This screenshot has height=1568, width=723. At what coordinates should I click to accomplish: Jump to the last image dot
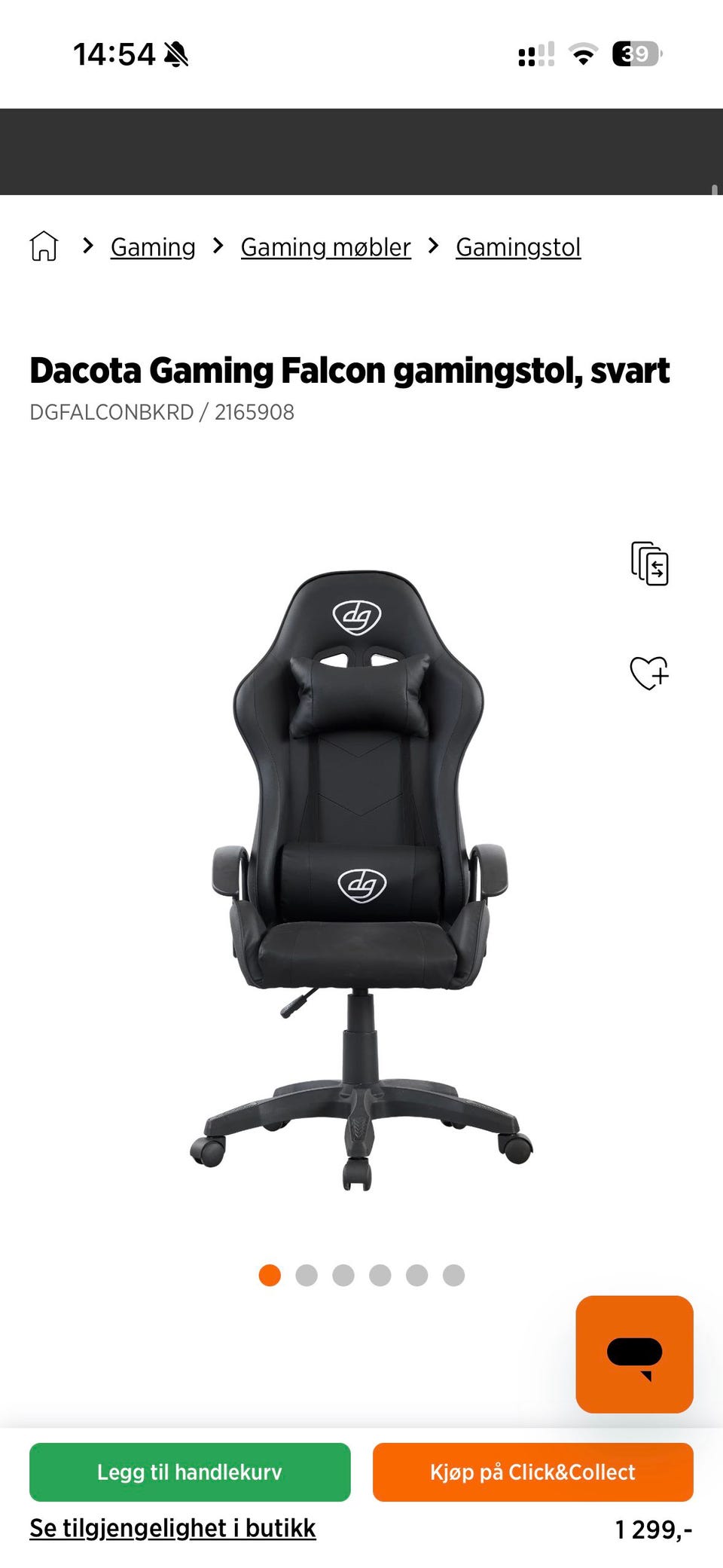tap(453, 1275)
